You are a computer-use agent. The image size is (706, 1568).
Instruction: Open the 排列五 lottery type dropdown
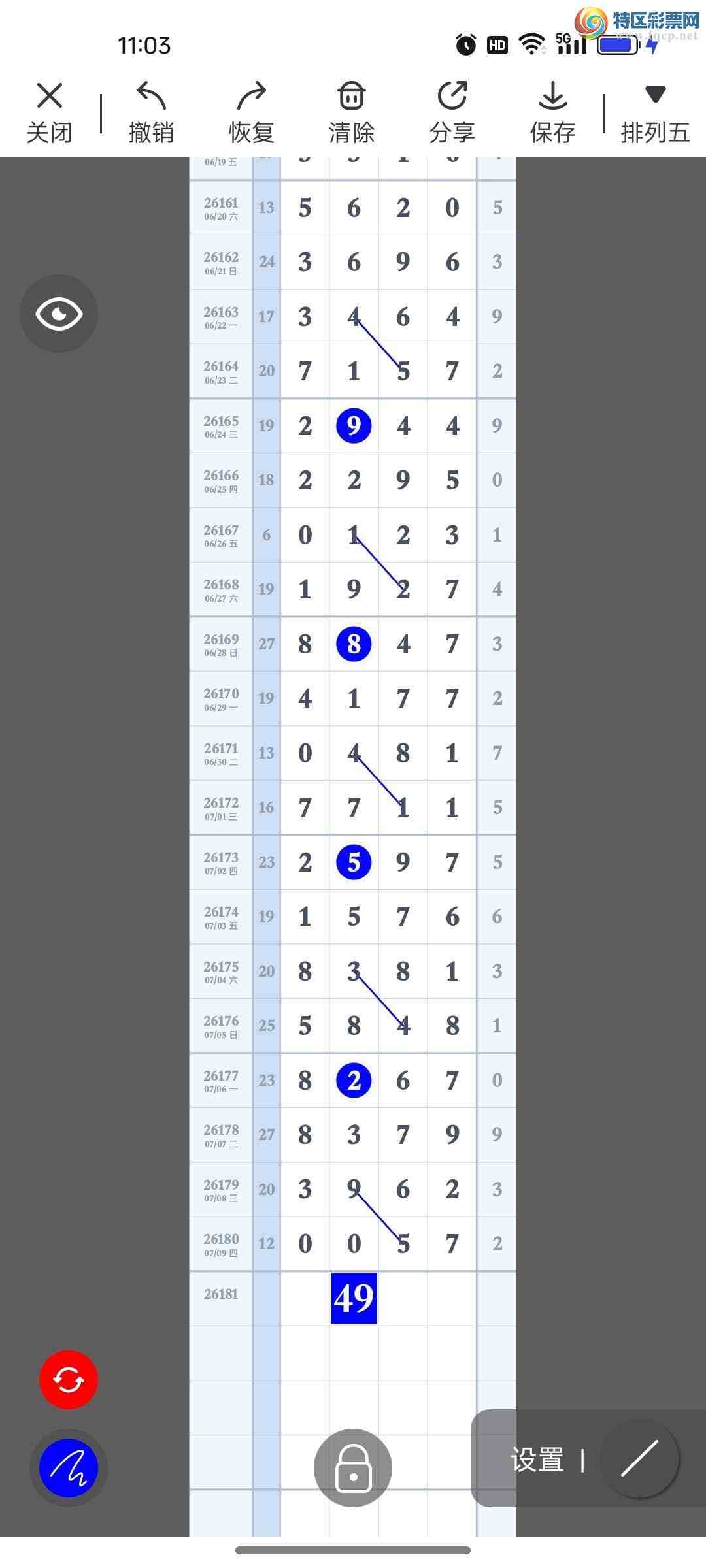coord(655,112)
